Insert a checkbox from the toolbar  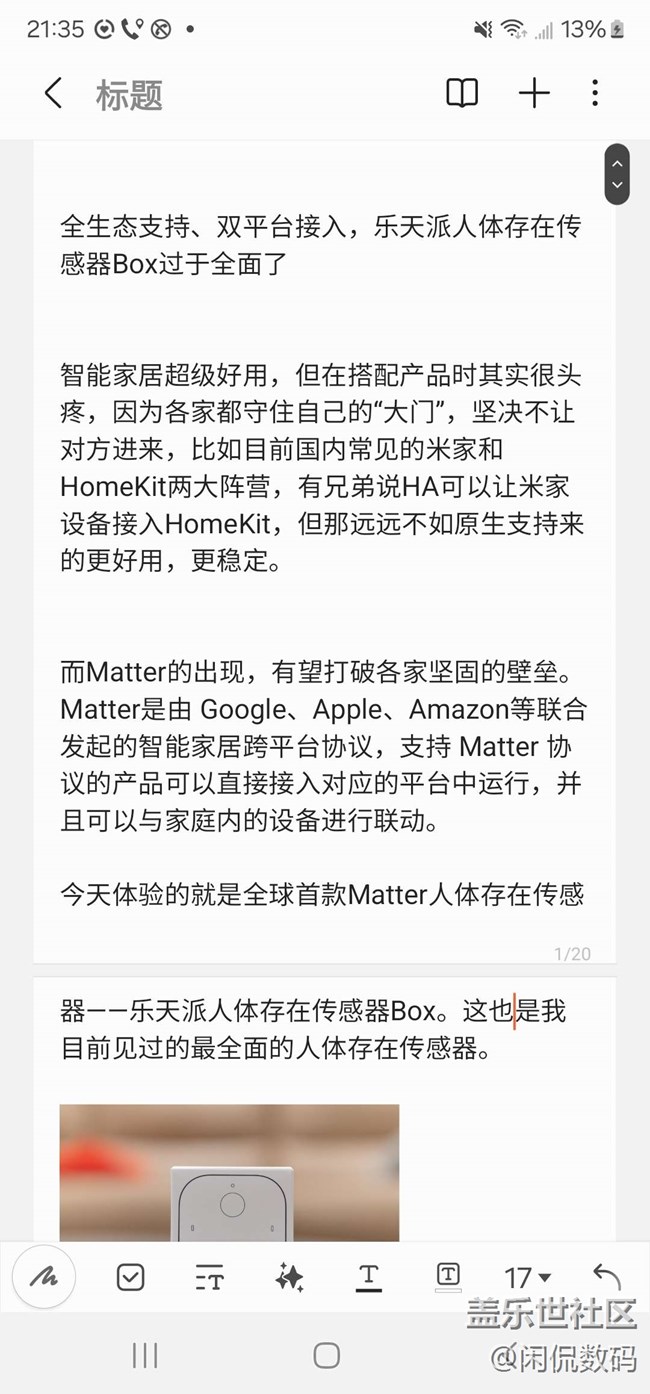point(131,1277)
